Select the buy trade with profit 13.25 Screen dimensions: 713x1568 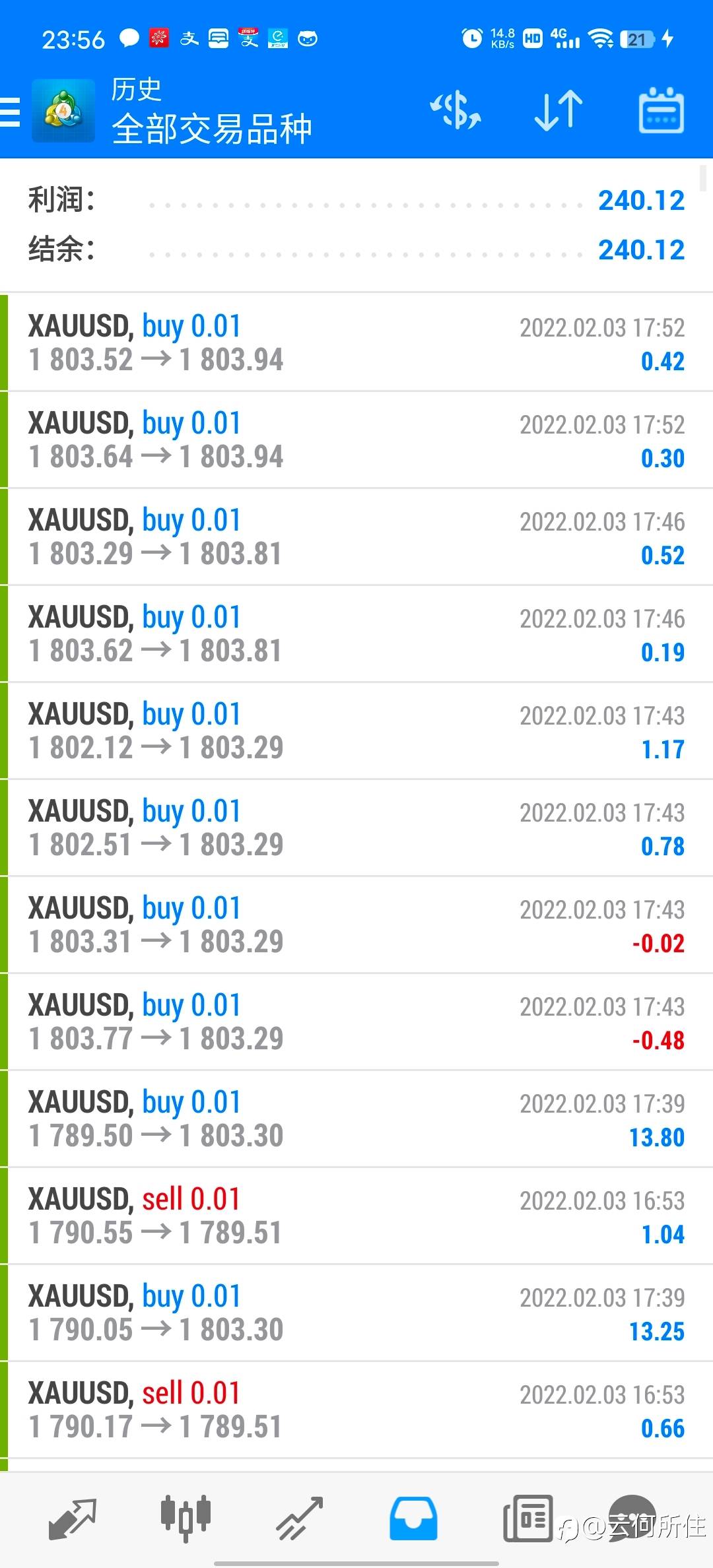click(x=356, y=1313)
